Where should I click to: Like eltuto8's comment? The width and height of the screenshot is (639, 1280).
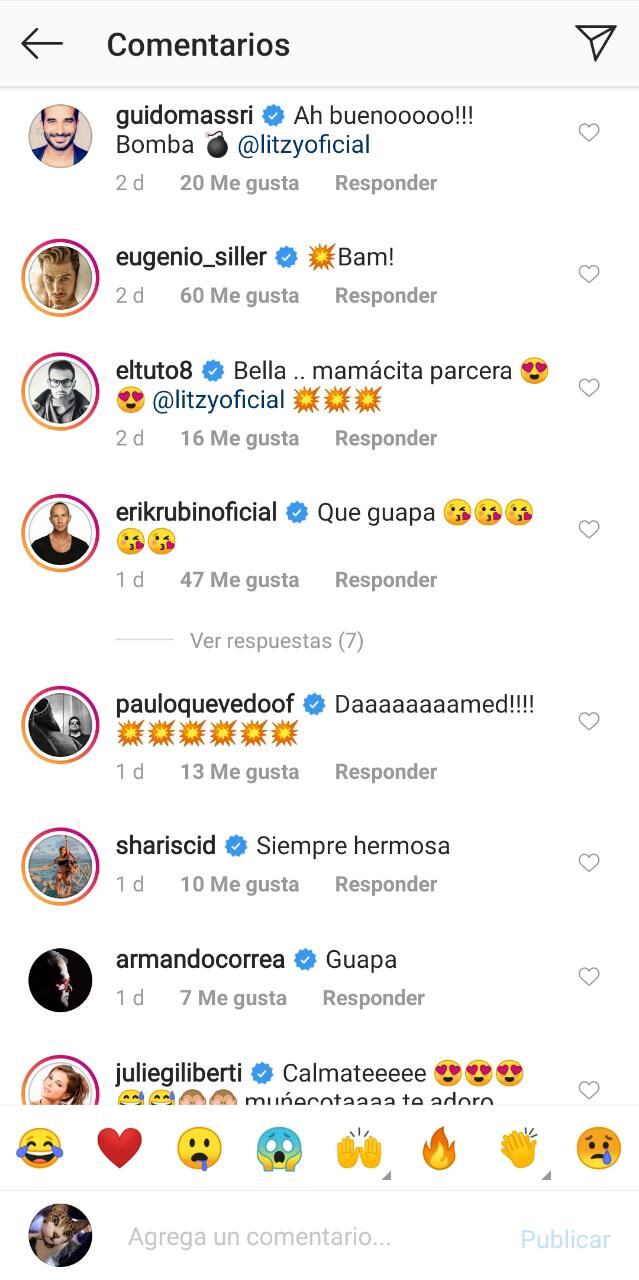(589, 388)
